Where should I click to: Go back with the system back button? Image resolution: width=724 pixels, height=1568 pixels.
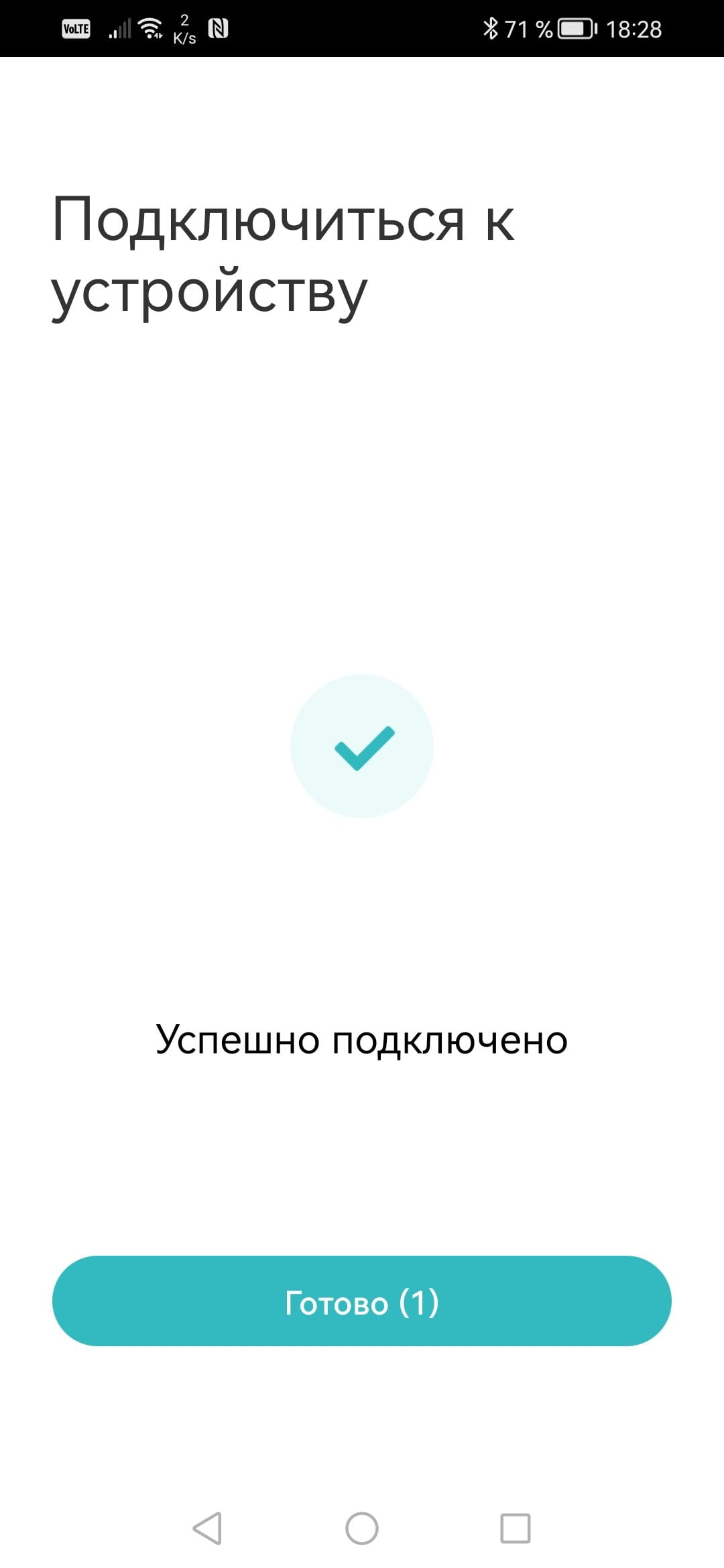click(x=207, y=1528)
